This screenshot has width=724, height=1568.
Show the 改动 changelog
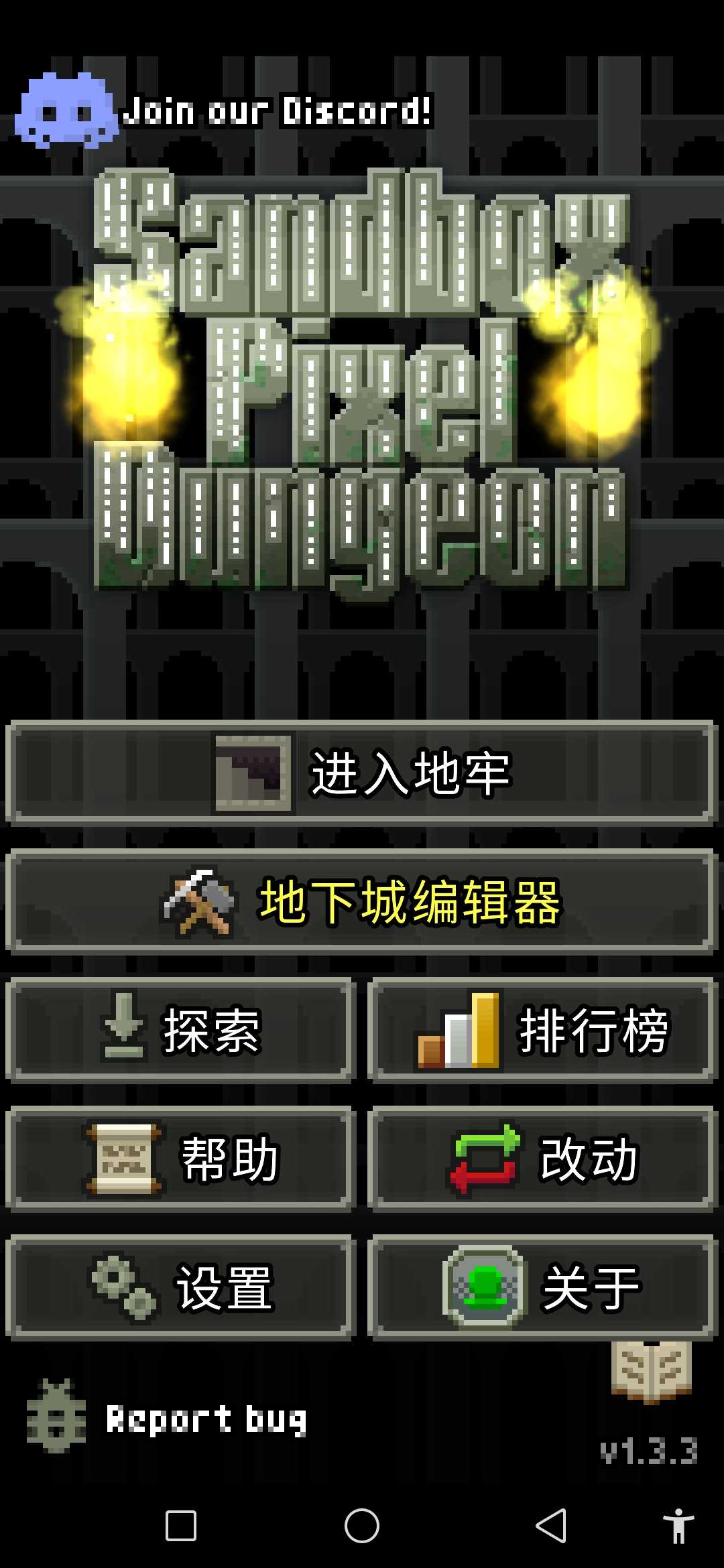click(543, 1159)
